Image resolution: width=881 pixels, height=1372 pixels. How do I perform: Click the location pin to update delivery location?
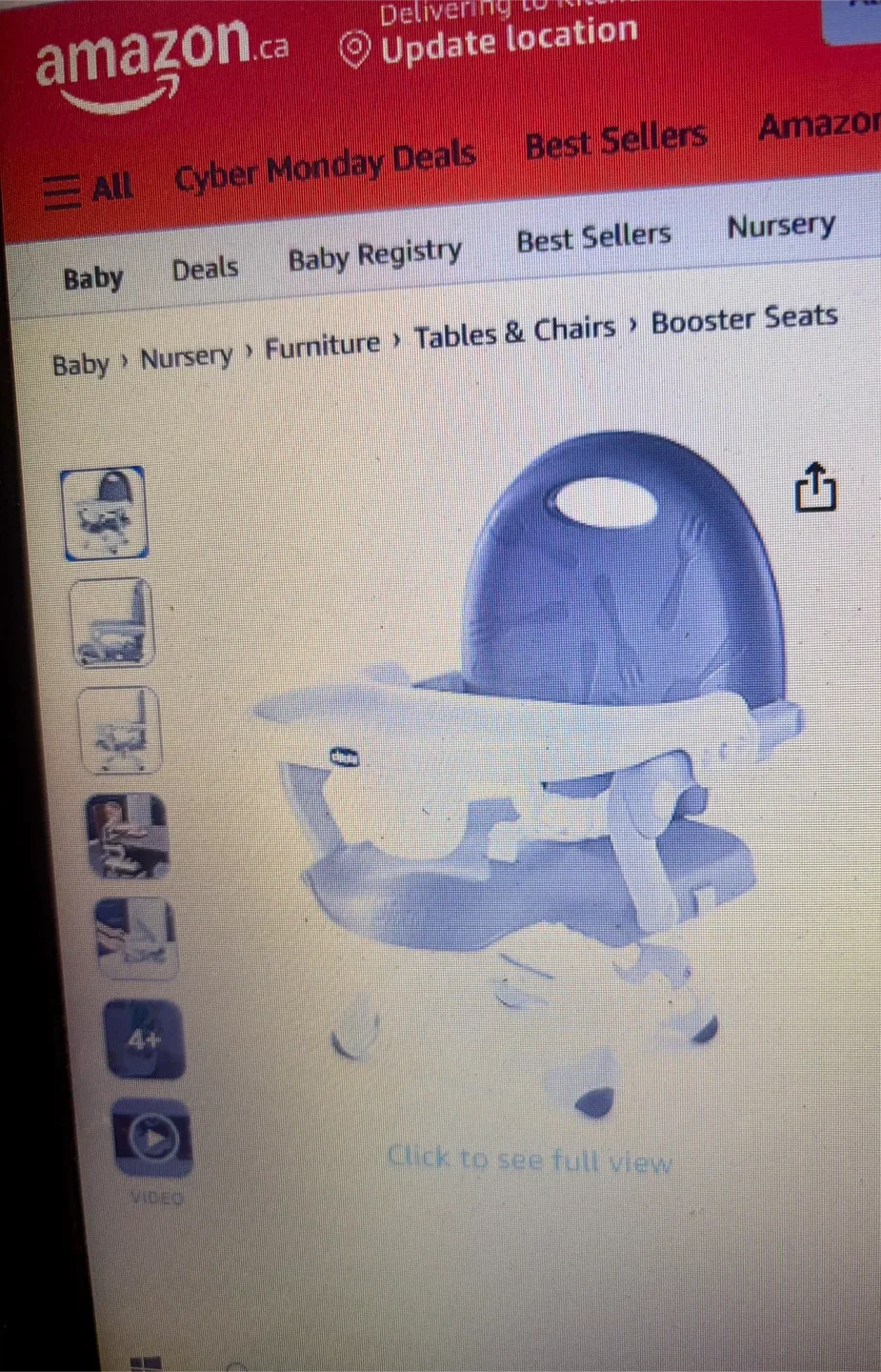coord(355,43)
